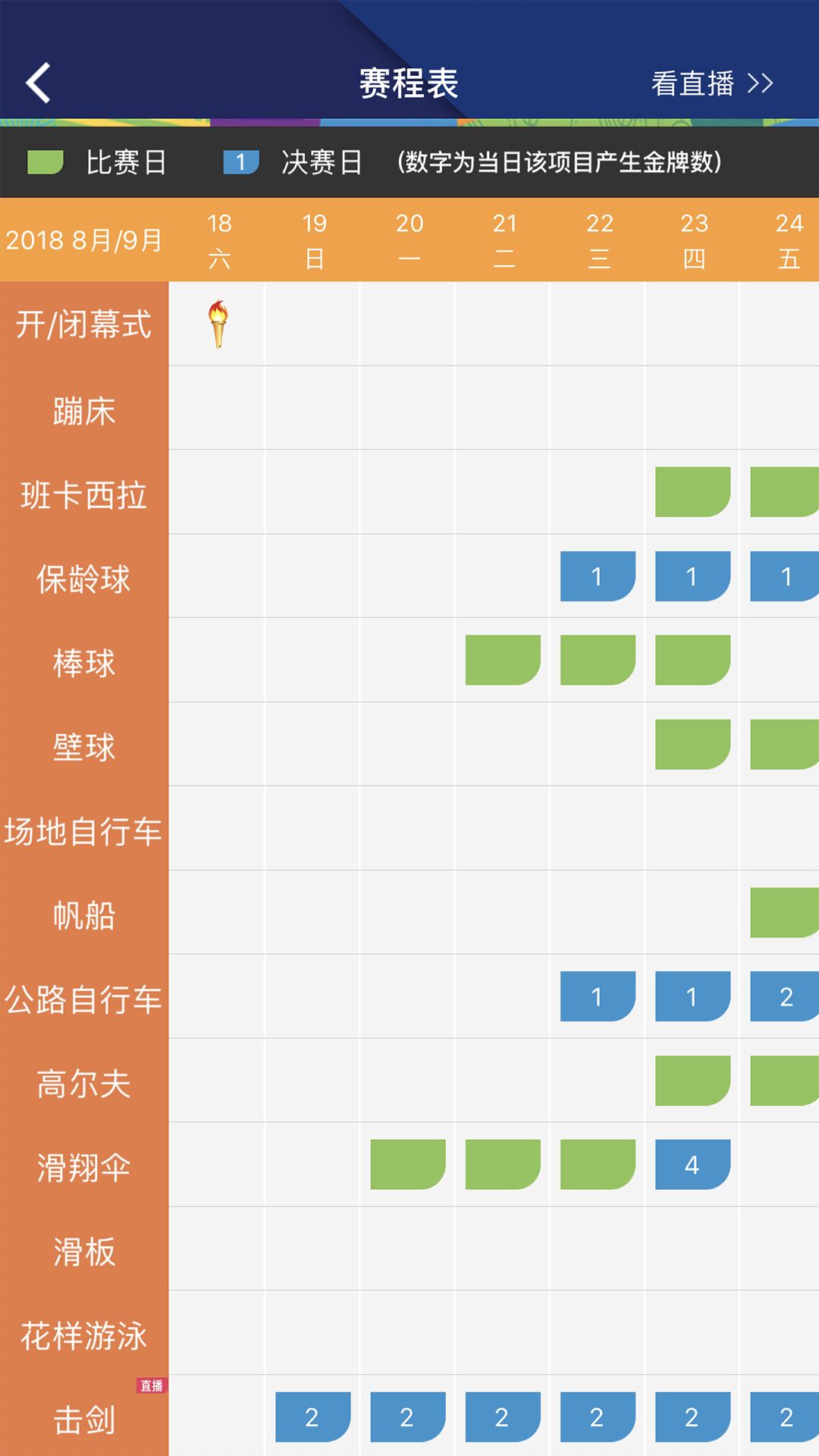Open the 看直播 live stream link
Image resolution: width=819 pixels, height=1456 pixels.
click(x=711, y=83)
